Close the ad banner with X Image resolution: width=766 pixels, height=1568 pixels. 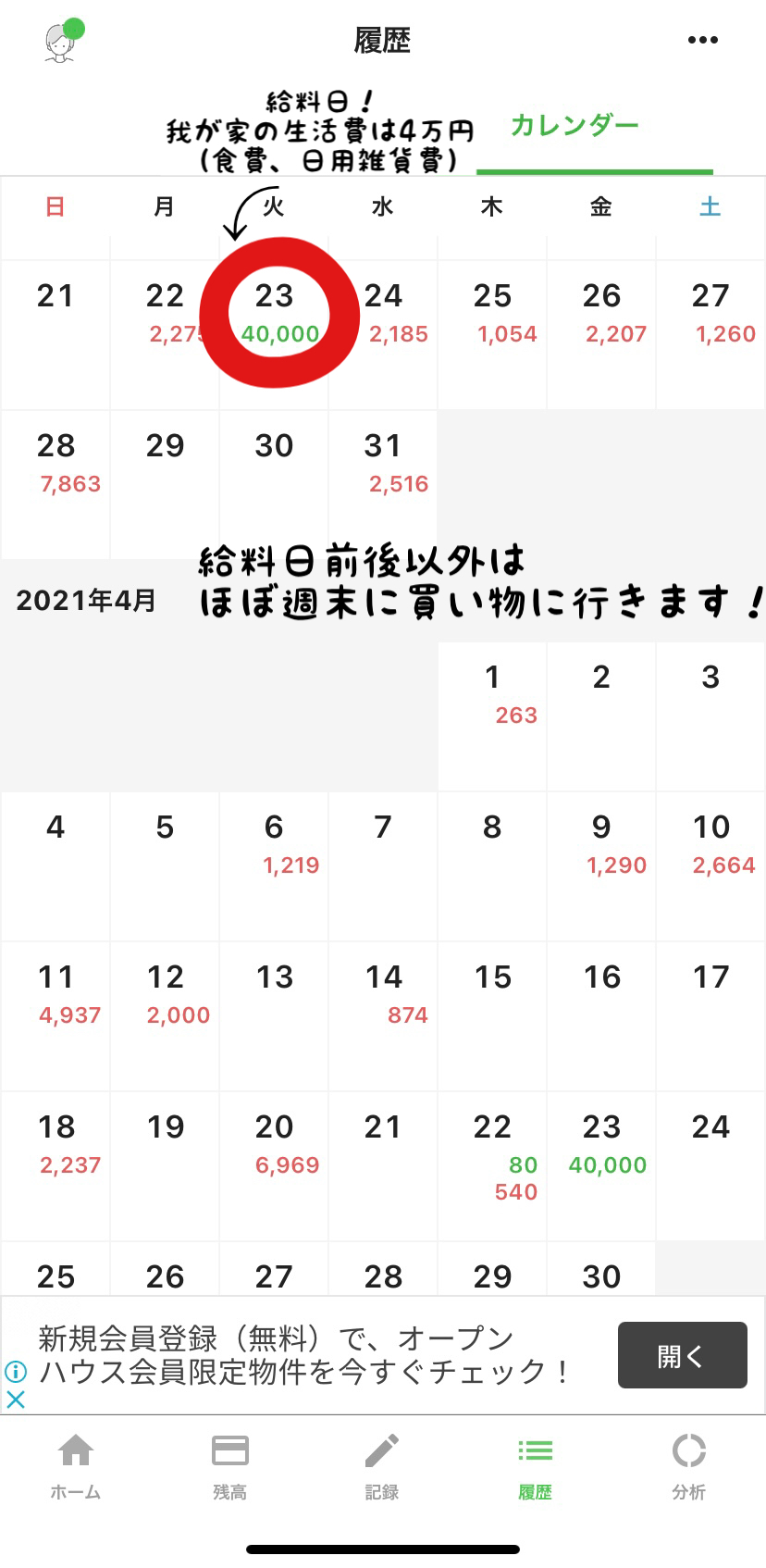click(16, 1400)
